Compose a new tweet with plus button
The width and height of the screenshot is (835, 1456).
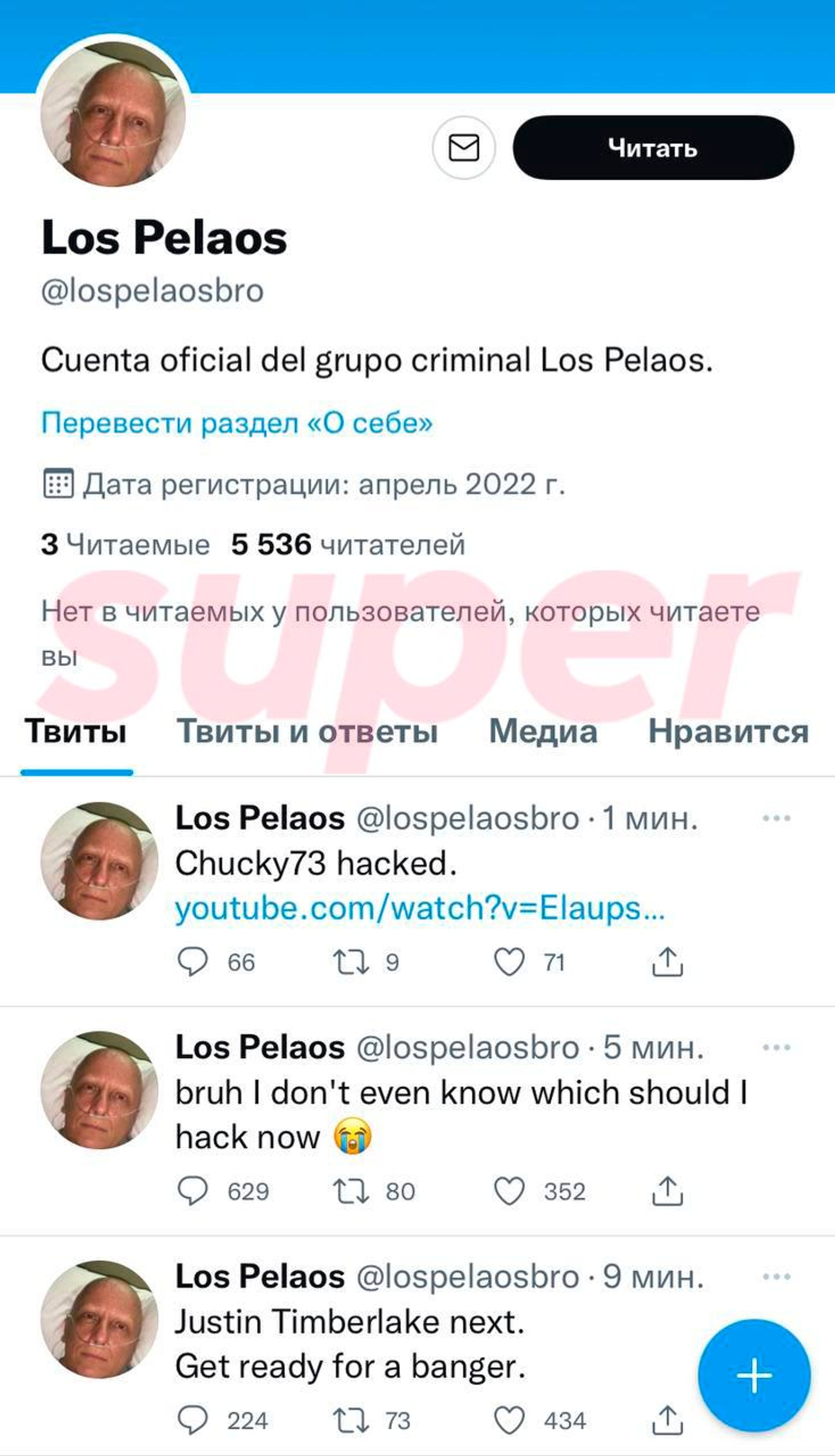[x=754, y=1375]
